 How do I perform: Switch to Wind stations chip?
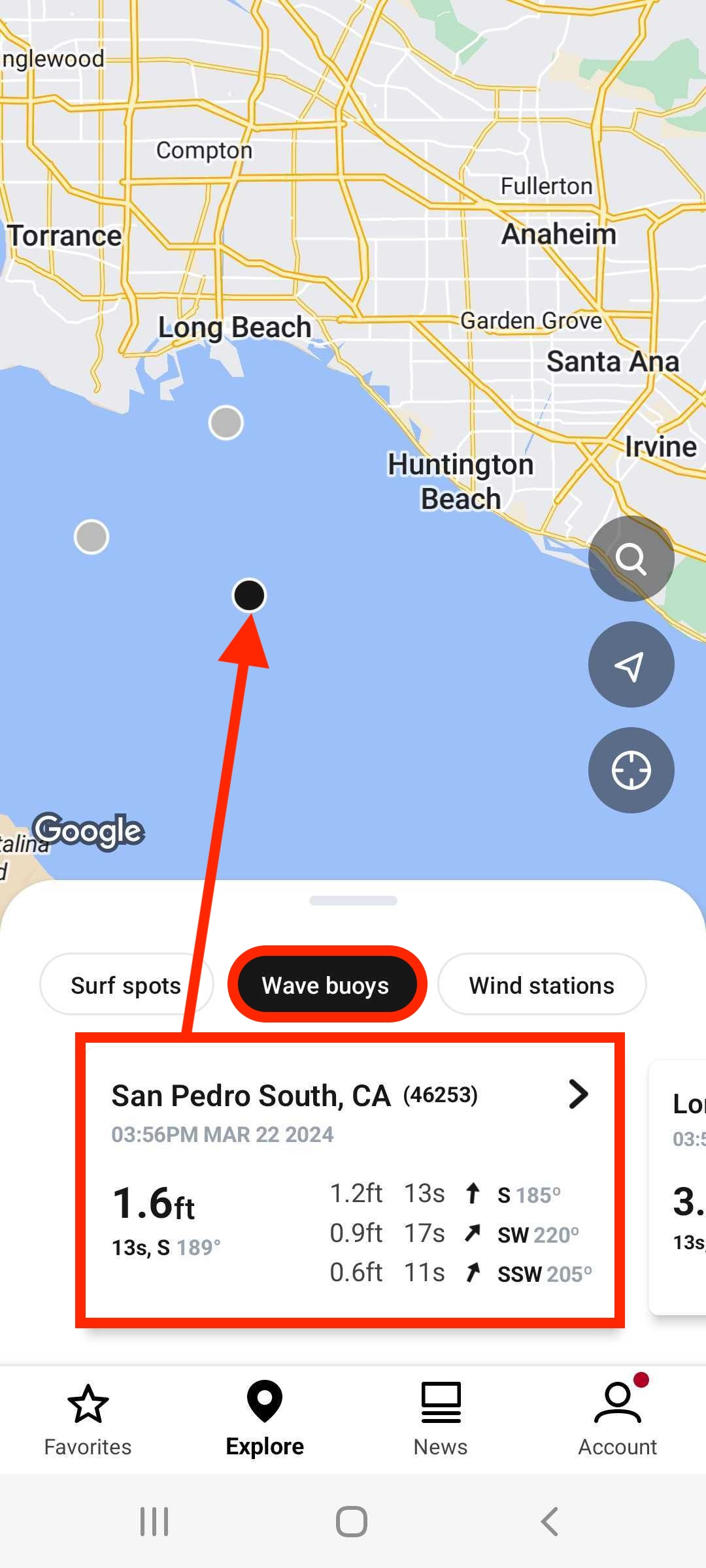coord(541,985)
